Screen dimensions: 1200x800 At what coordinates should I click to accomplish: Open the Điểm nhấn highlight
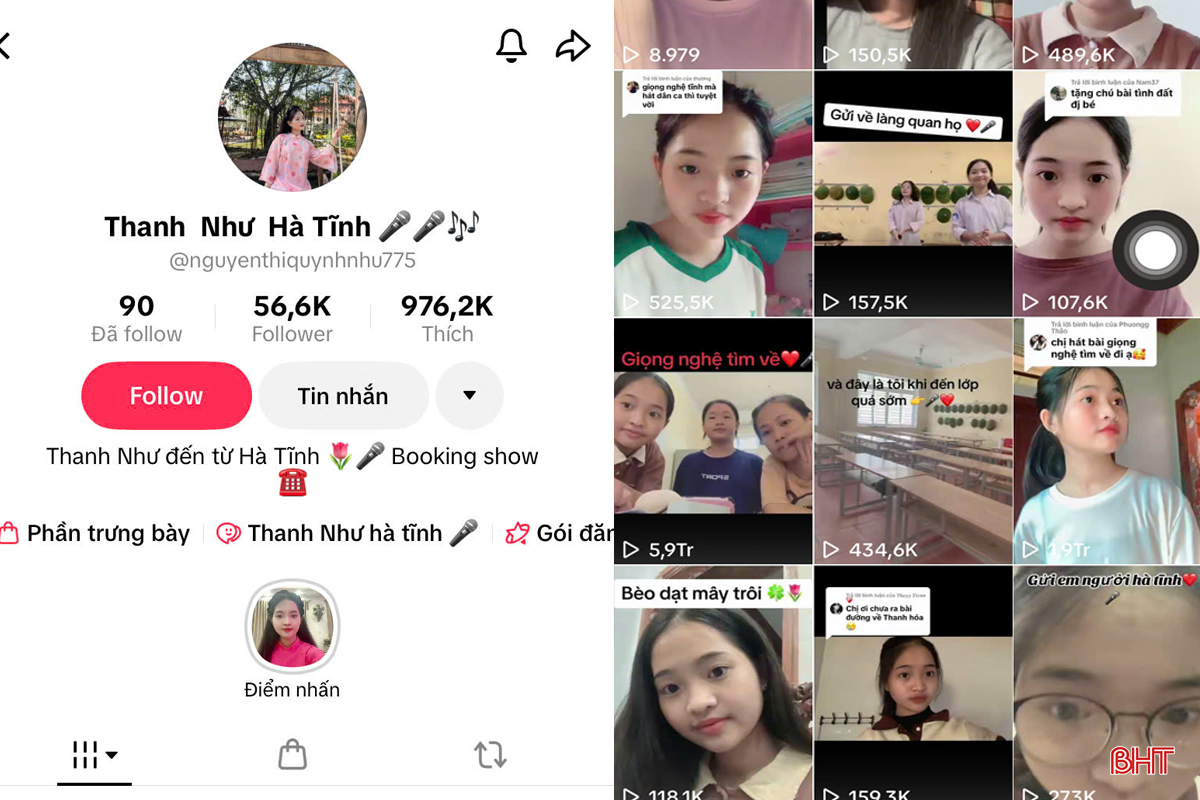(292, 628)
